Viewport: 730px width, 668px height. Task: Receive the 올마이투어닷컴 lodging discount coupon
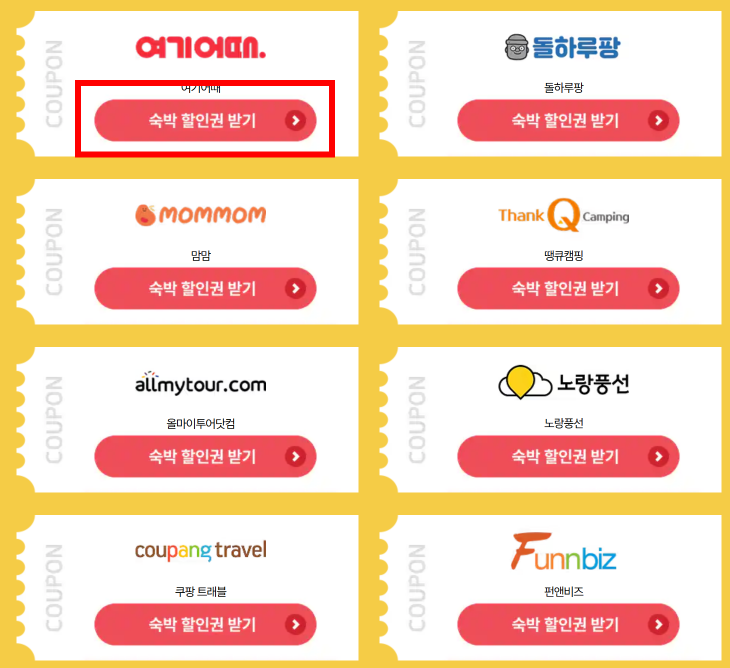[x=205, y=456]
